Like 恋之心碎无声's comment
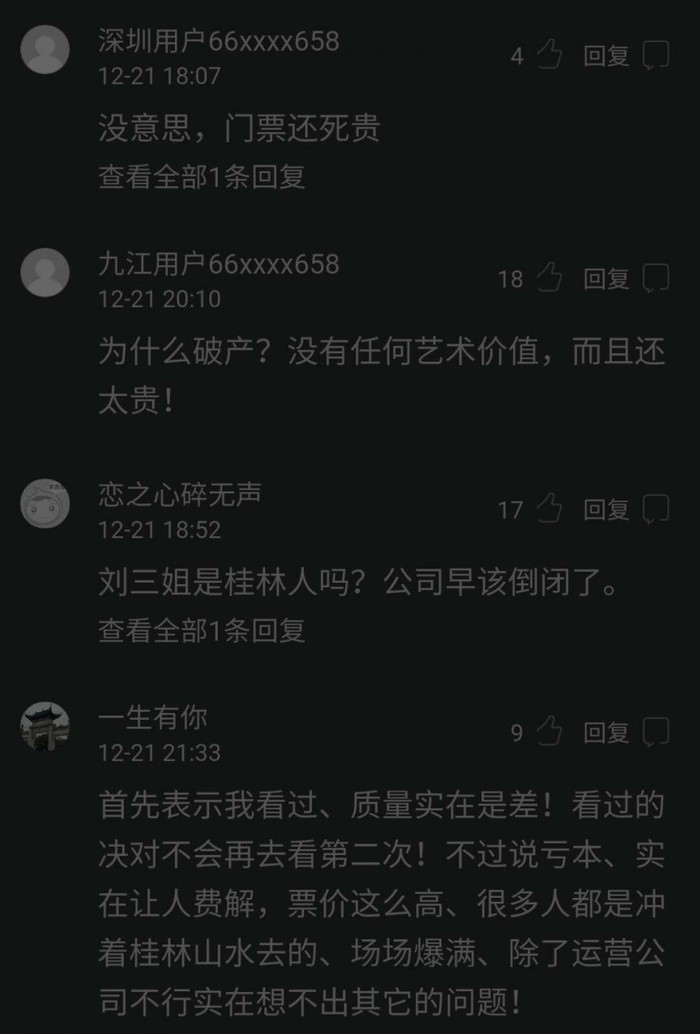 pyautogui.click(x=549, y=509)
